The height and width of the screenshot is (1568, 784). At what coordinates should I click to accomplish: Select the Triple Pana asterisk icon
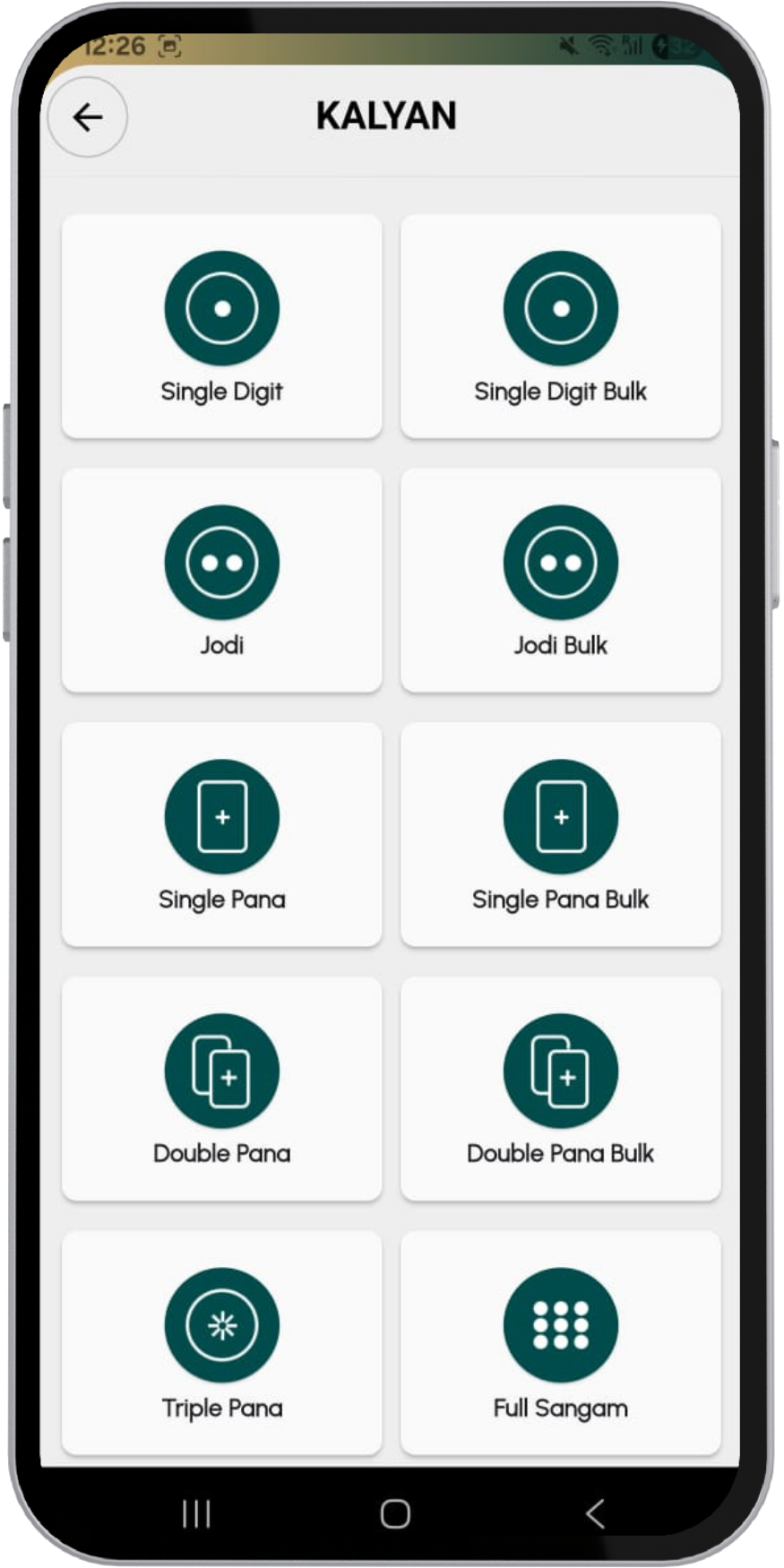pos(222,1325)
